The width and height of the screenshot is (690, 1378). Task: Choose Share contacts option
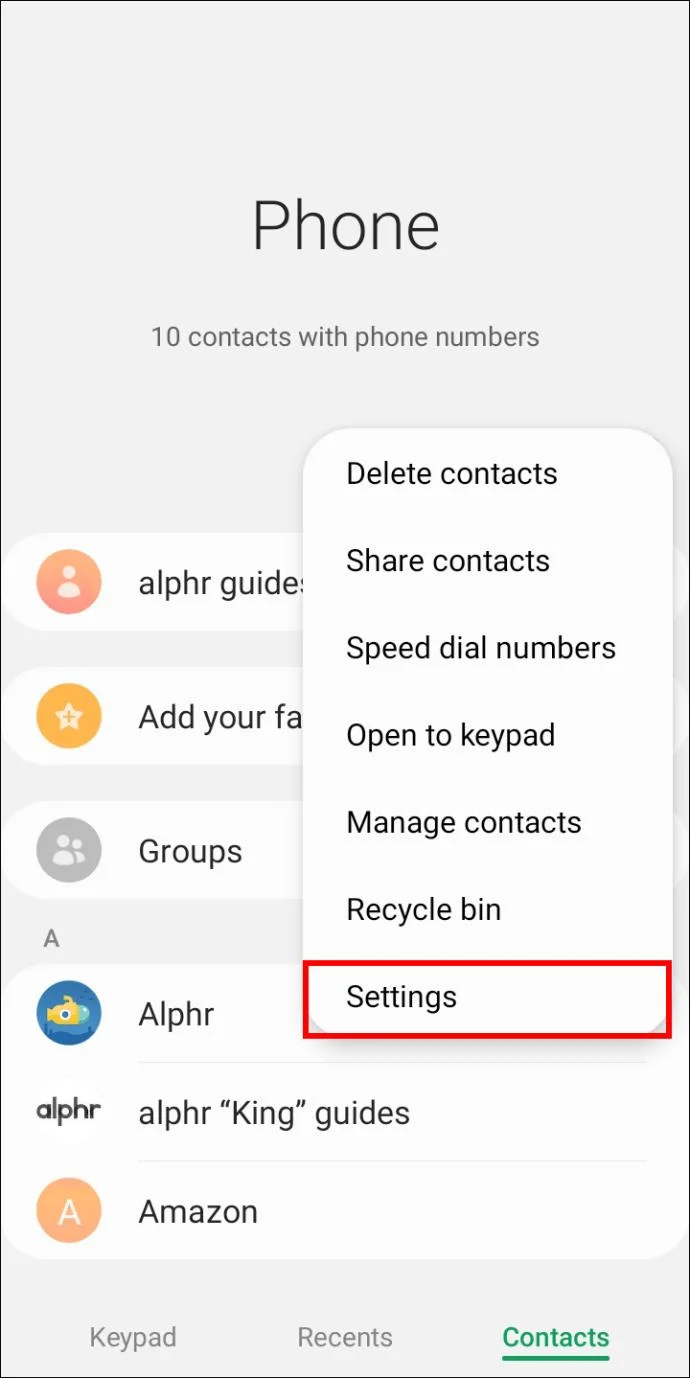click(x=447, y=560)
